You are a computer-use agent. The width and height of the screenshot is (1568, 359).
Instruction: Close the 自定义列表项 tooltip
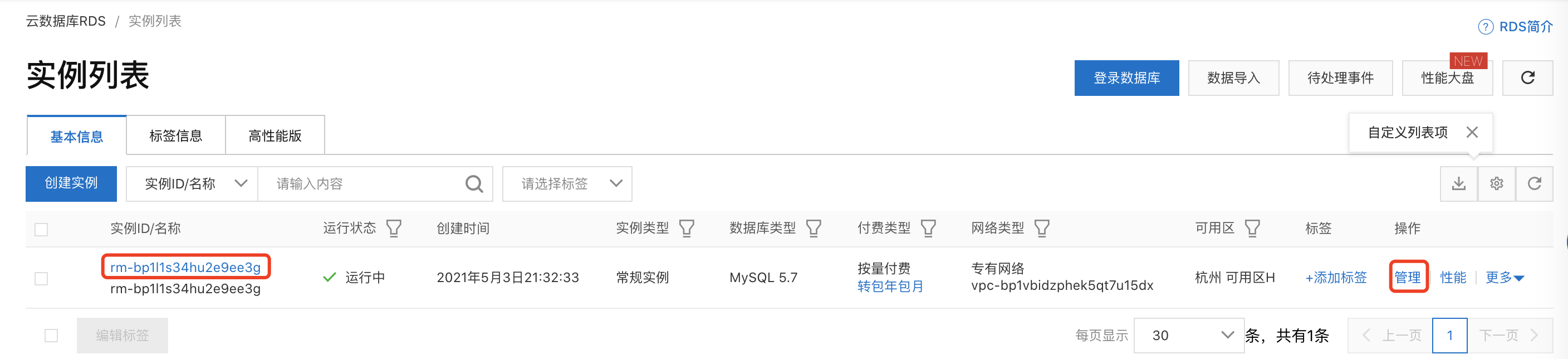(x=1472, y=132)
